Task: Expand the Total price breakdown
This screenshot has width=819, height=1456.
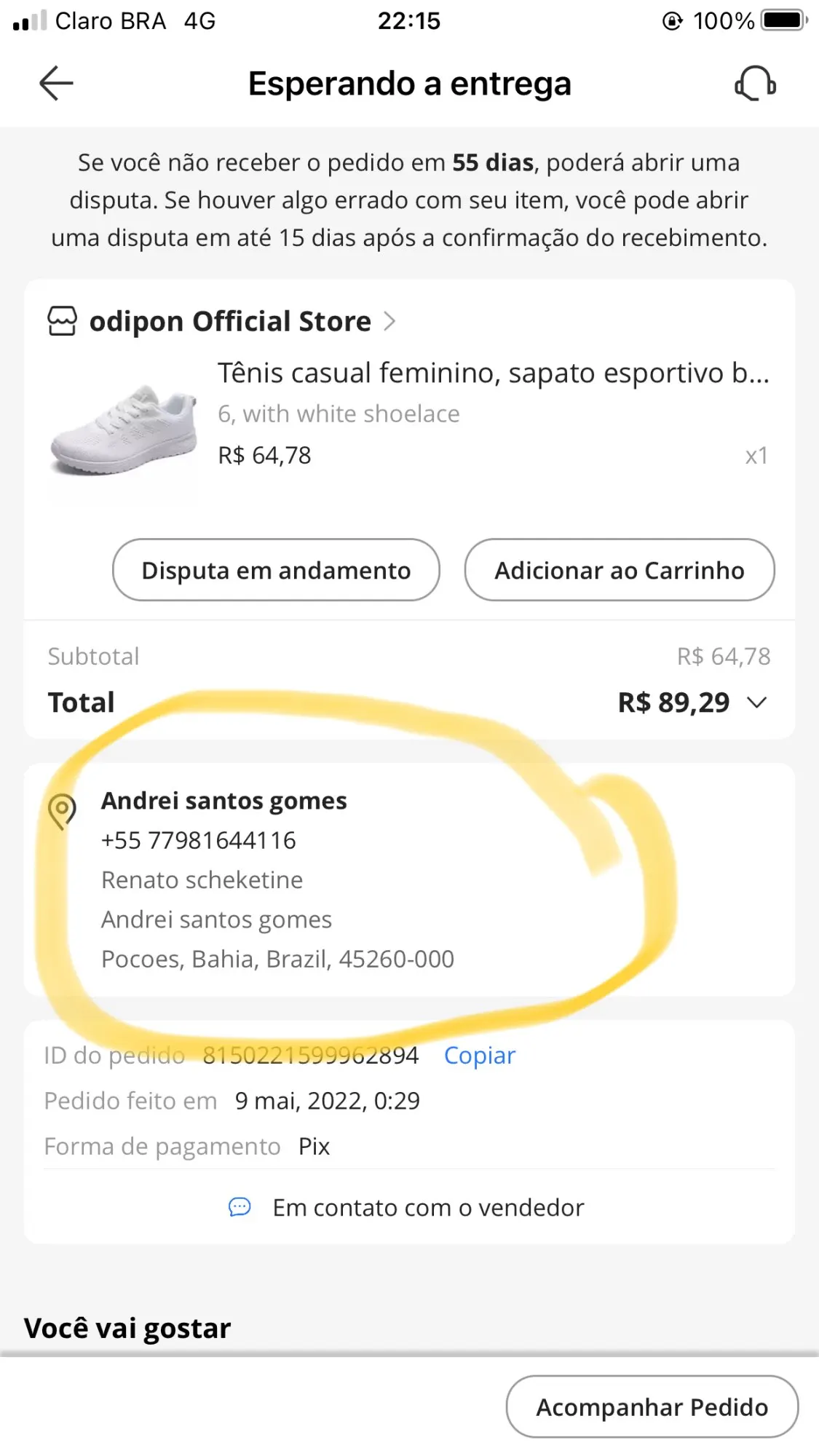Action: point(757,703)
